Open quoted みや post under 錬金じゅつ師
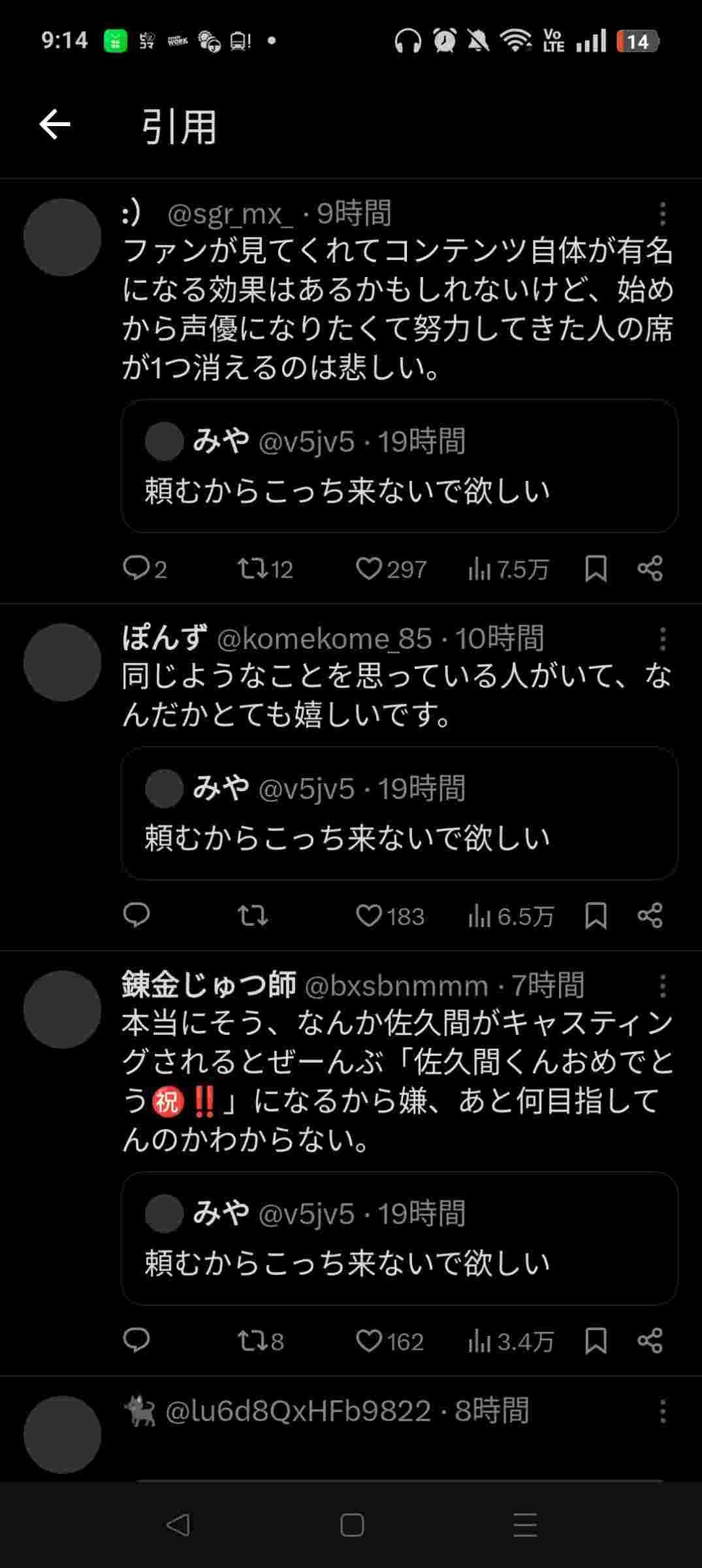This screenshot has width=702, height=1568. click(x=399, y=1239)
